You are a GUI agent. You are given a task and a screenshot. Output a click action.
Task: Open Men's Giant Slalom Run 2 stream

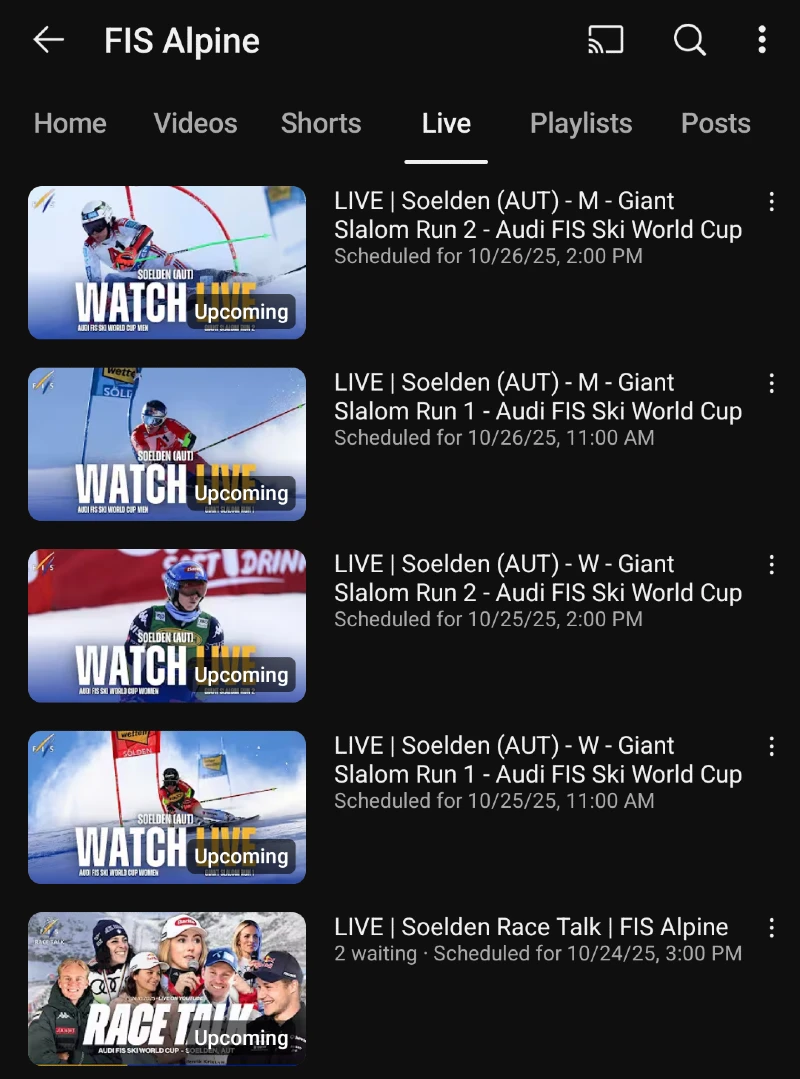coord(167,263)
